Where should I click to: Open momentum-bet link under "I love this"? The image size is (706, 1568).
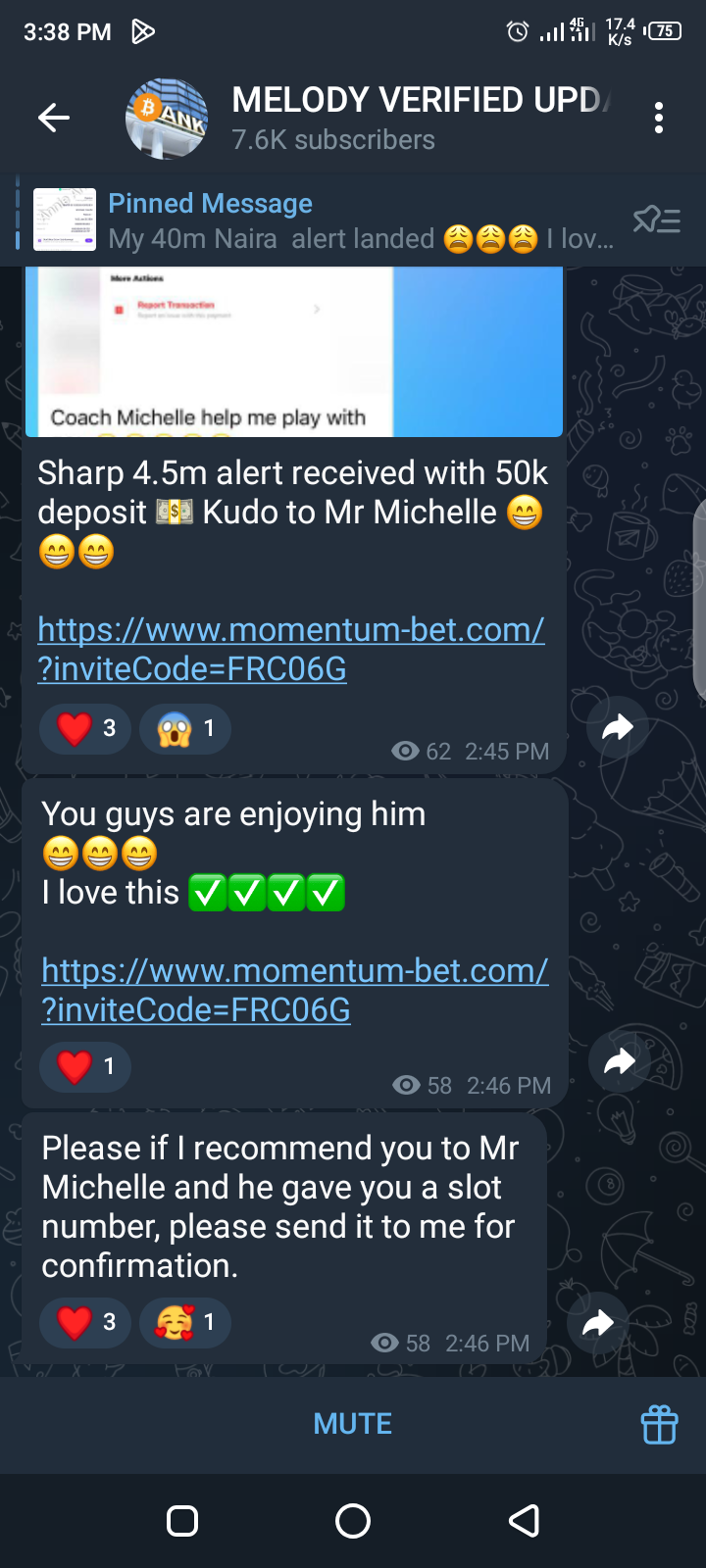coord(294,989)
